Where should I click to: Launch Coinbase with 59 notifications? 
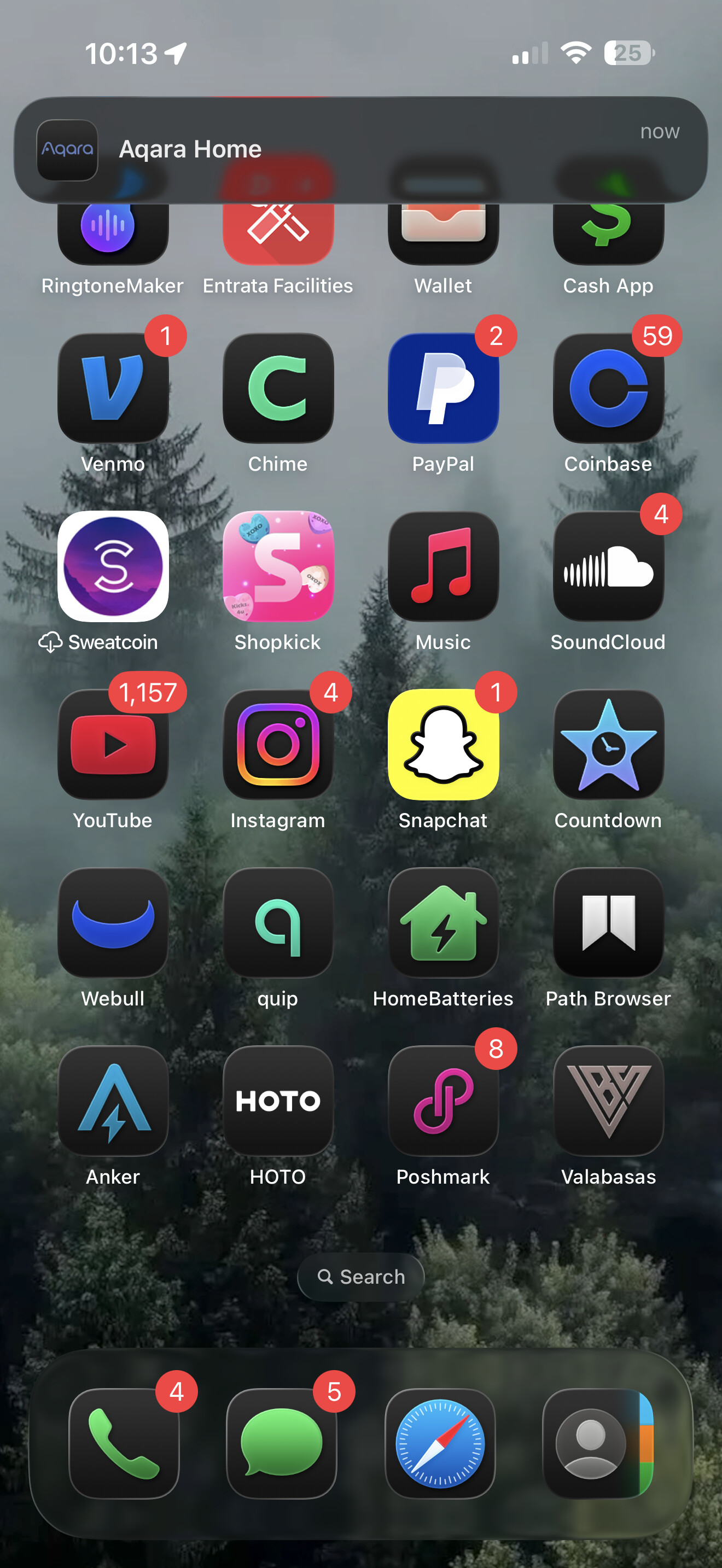[608, 388]
